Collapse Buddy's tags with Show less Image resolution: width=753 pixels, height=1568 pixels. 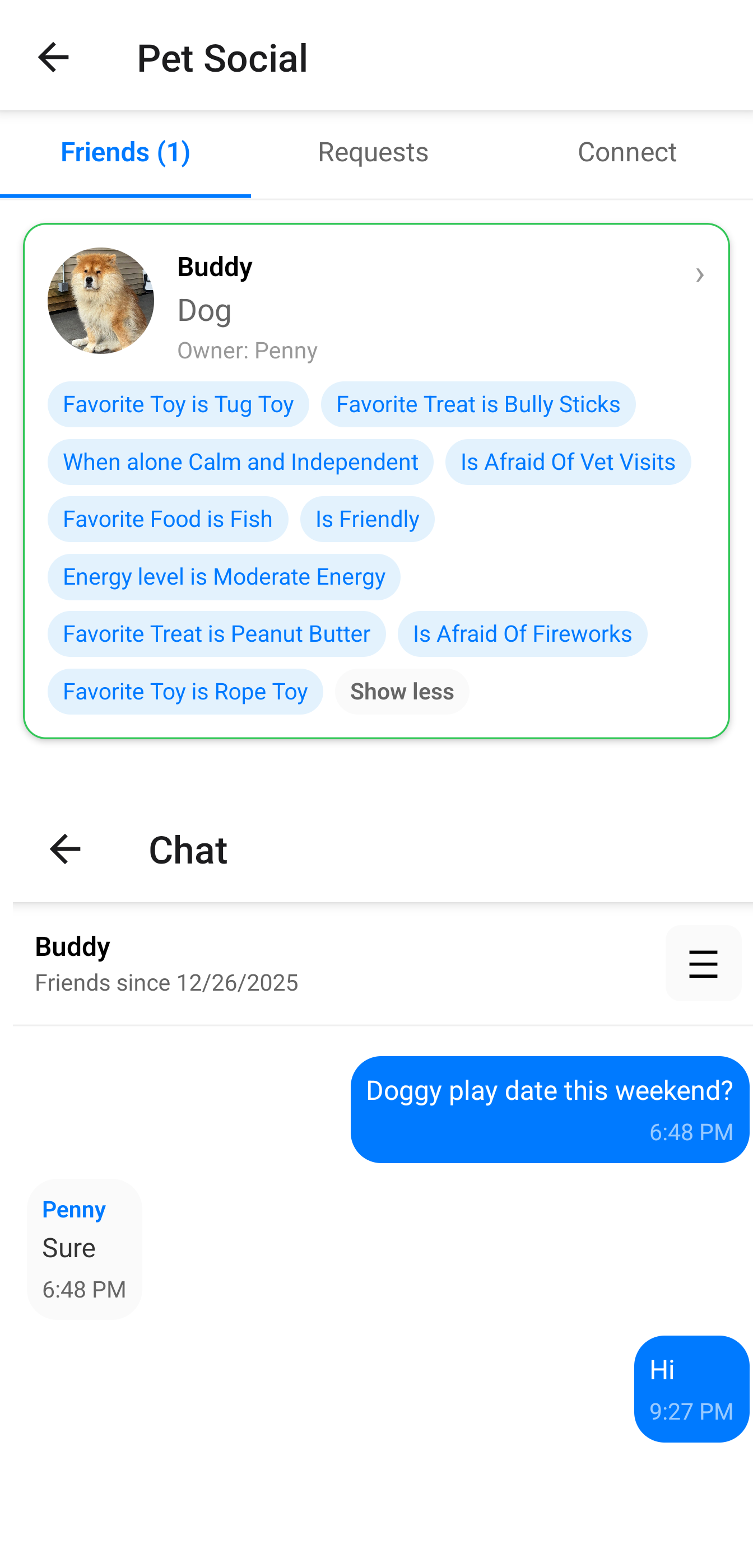point(402,692)
